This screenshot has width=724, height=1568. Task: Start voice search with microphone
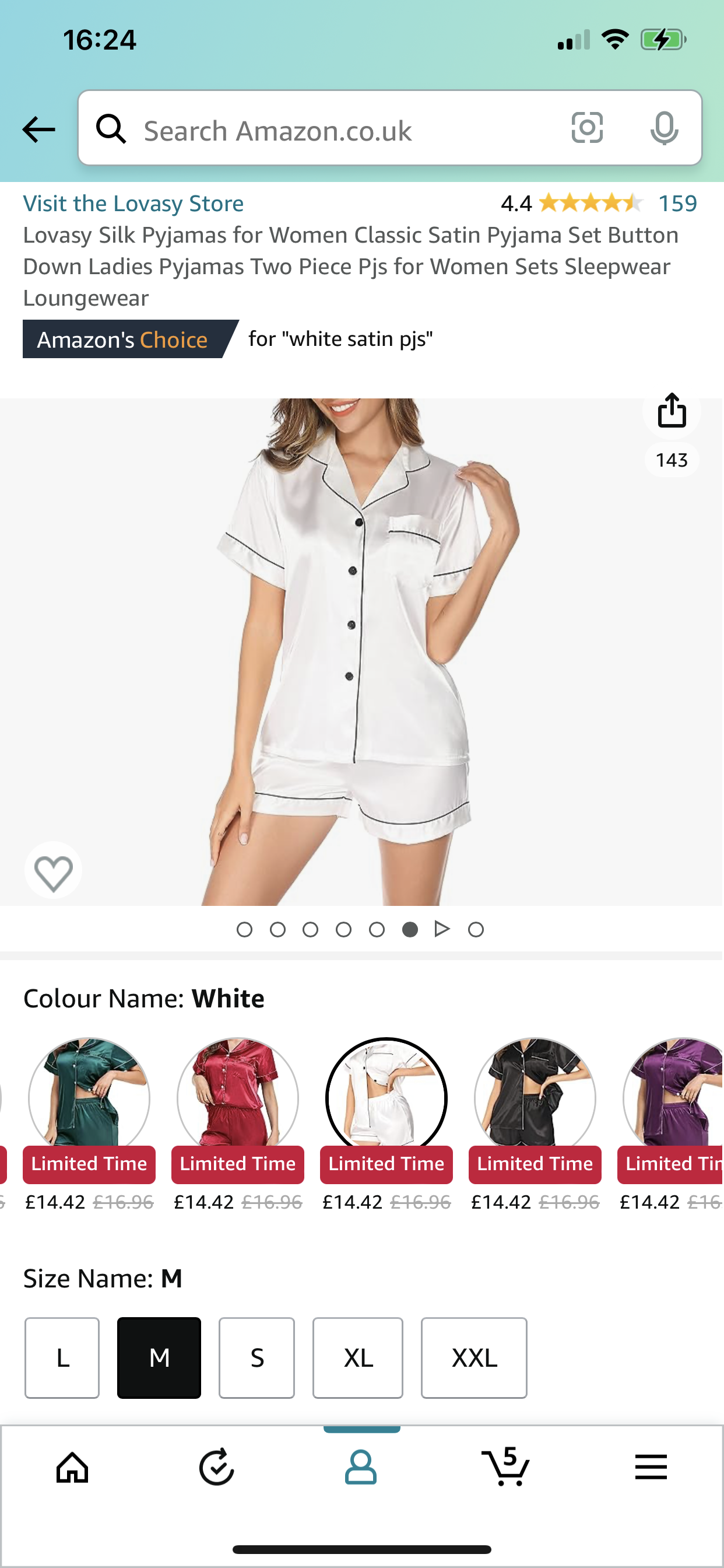(664, 128)
